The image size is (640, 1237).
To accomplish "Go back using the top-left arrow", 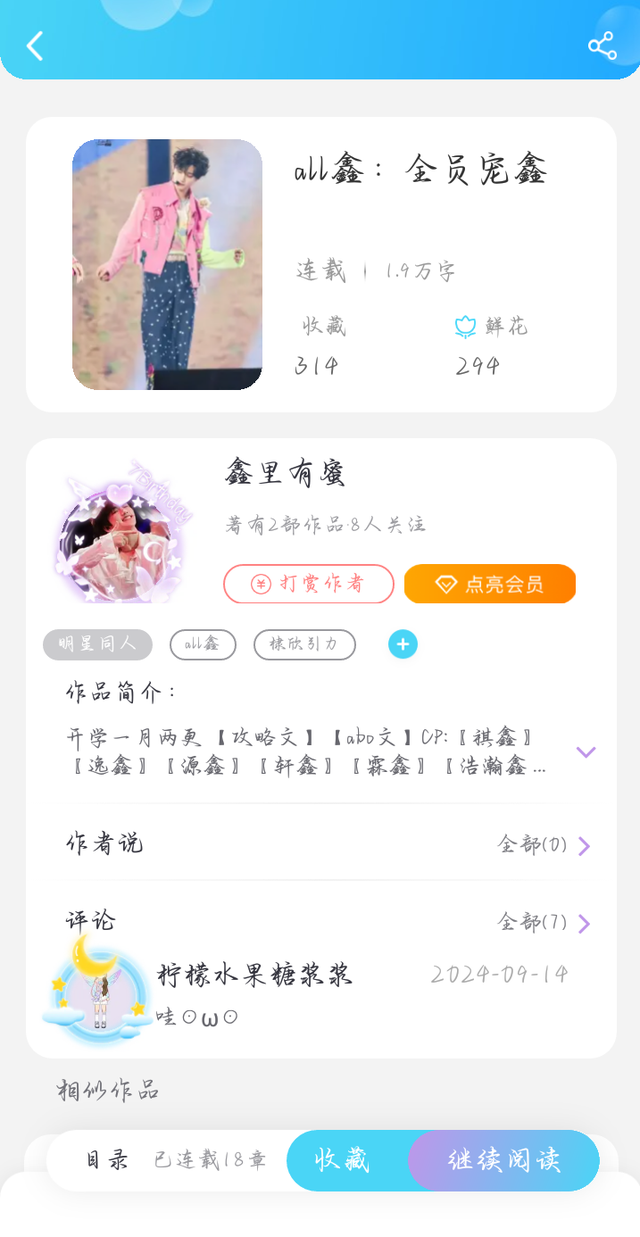I will tap(35, 46).
